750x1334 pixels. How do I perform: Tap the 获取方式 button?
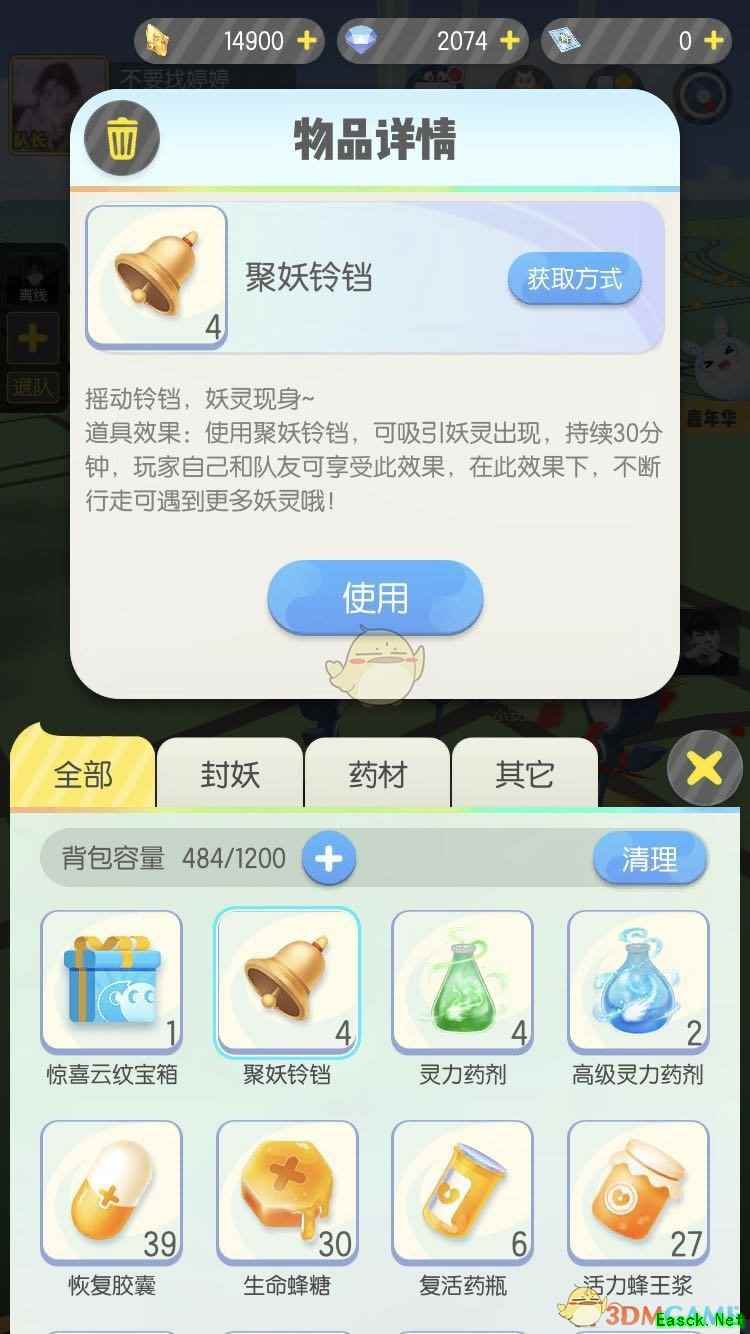click(x=574, y=279)
